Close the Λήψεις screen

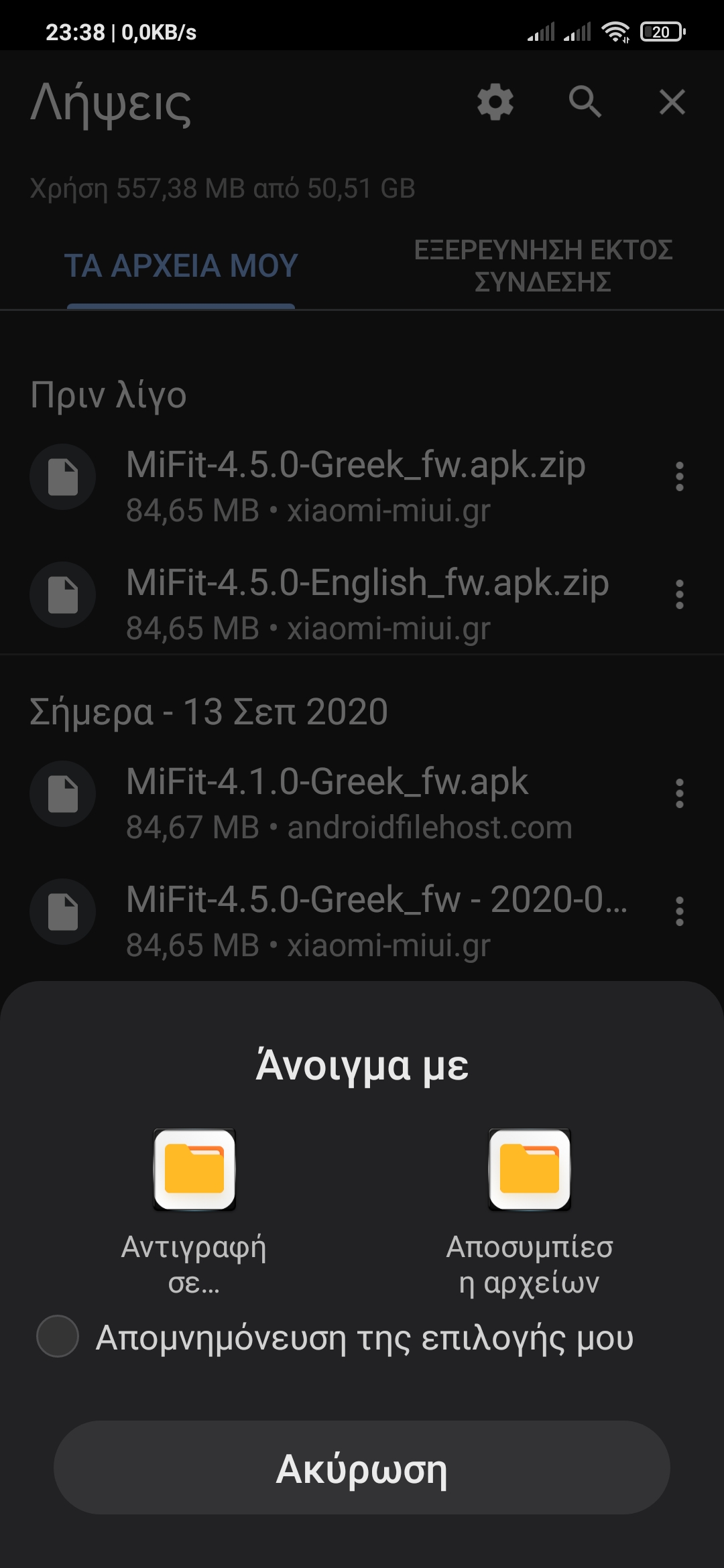pos(672,103)
